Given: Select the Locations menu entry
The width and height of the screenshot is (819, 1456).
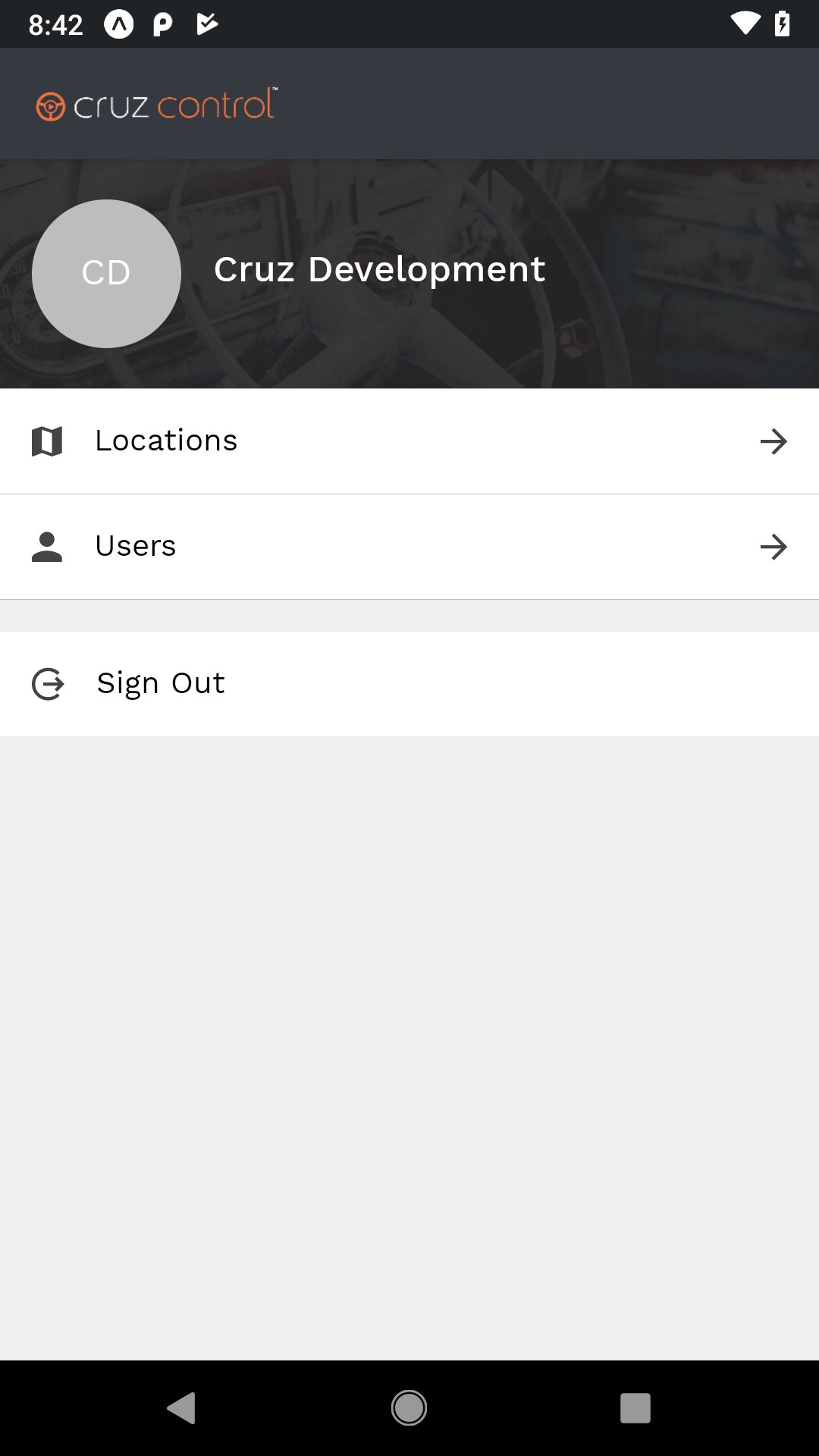Looking at the screenshot, I should coord(166,441).
